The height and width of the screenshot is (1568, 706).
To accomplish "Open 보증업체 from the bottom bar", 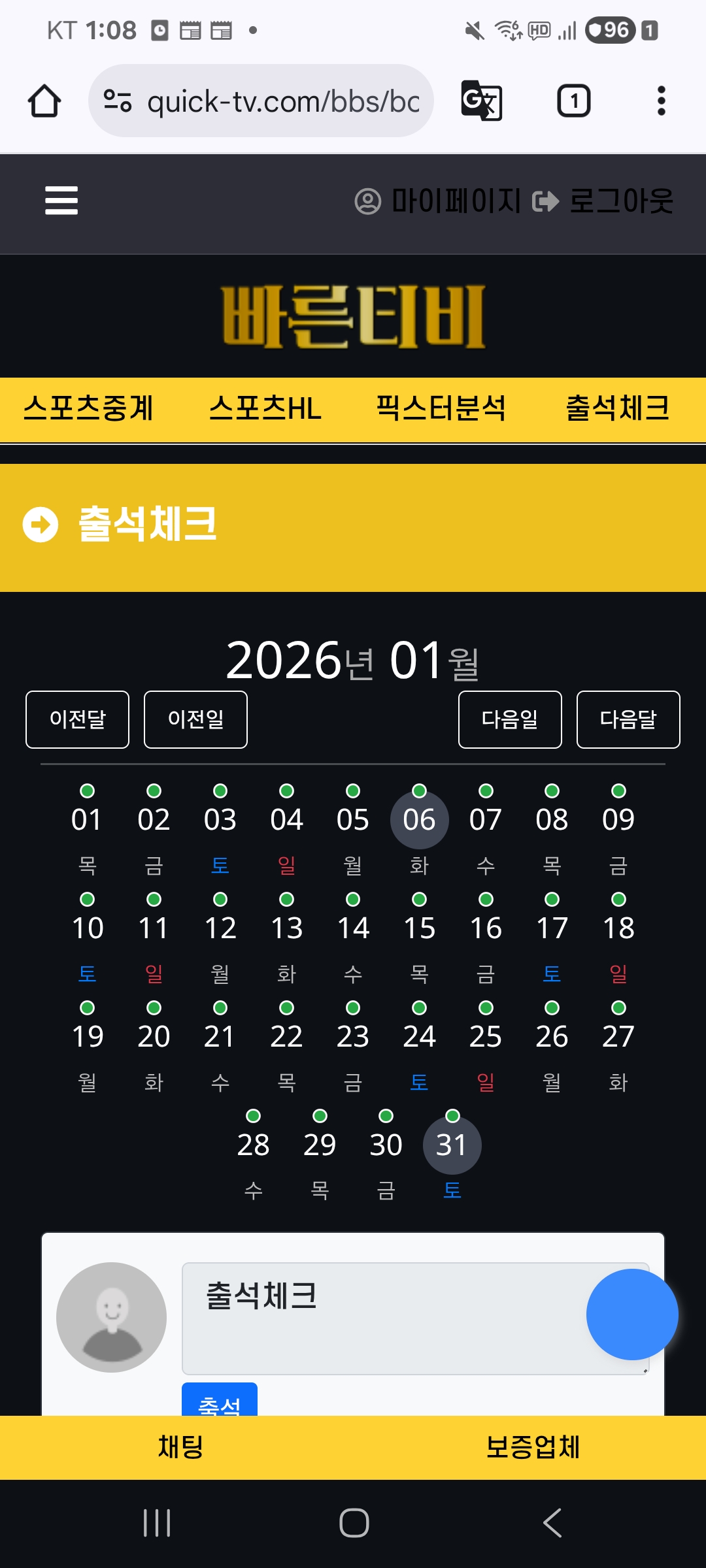I will coord(533,1447).
